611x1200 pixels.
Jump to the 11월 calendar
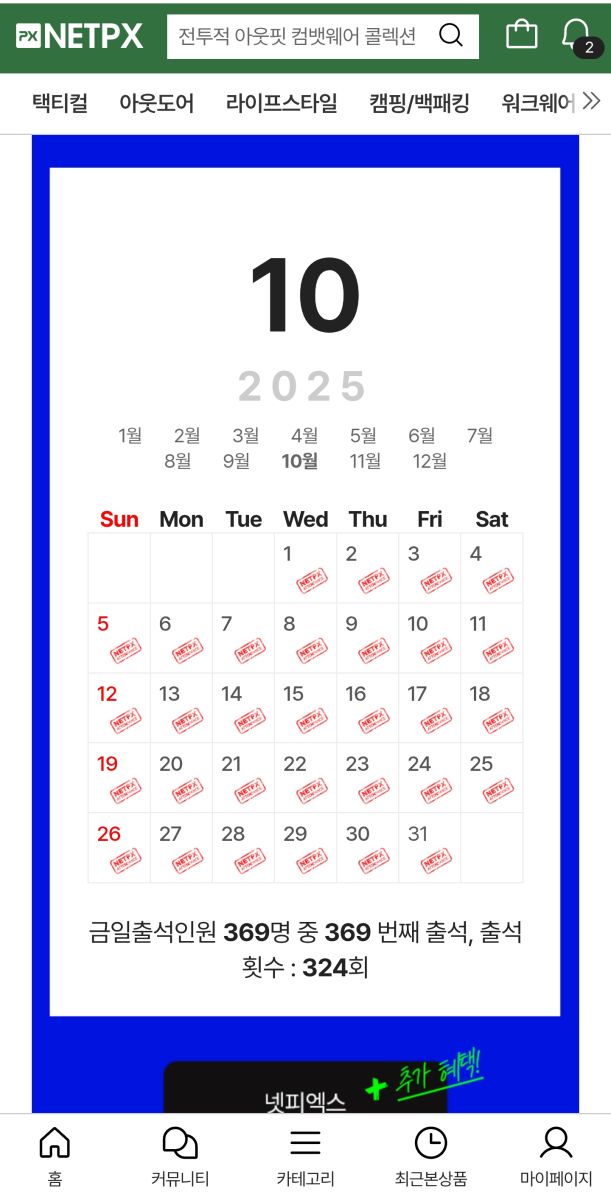pos(365,461)
